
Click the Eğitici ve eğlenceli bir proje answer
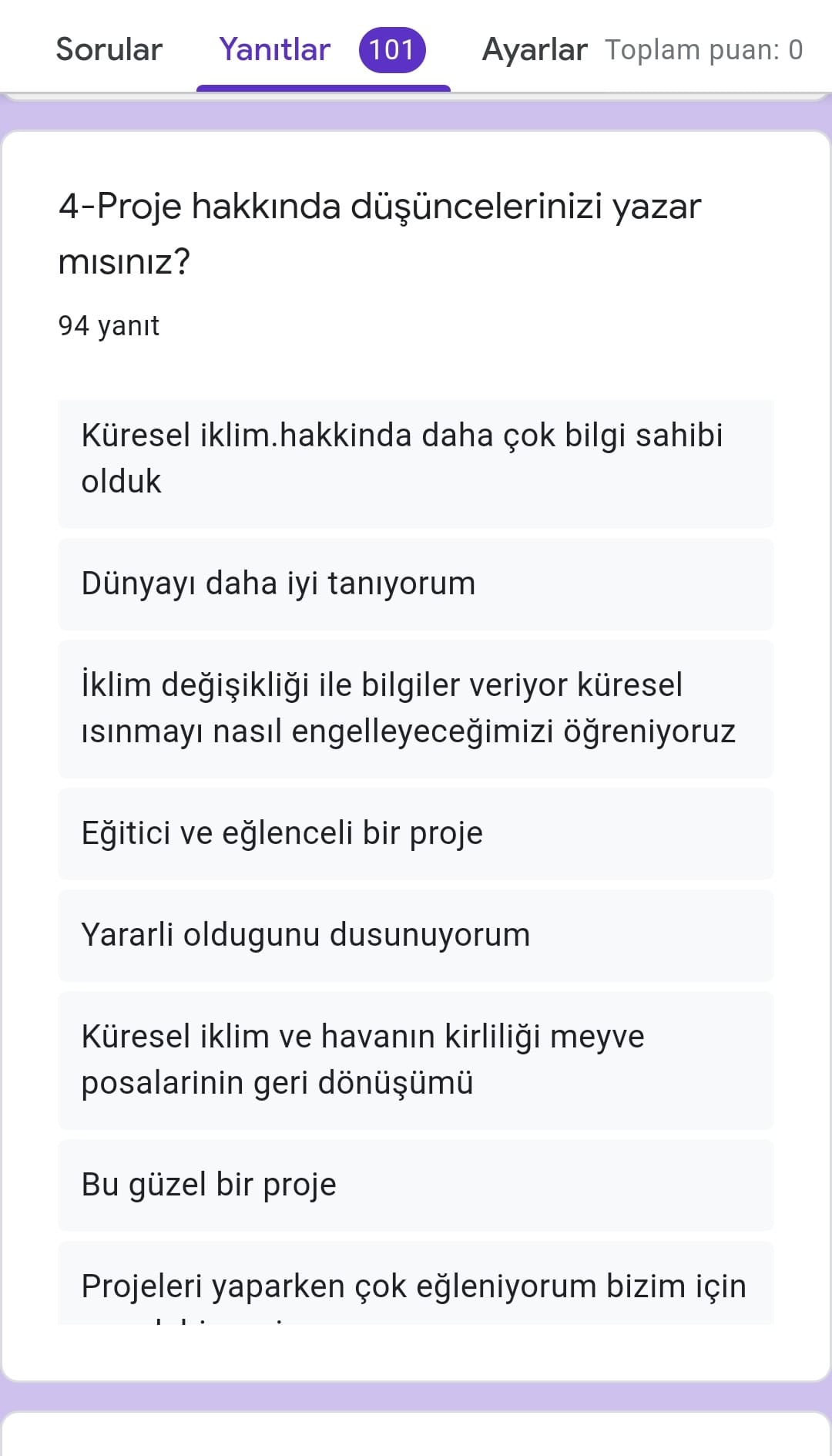pos(416,832)
